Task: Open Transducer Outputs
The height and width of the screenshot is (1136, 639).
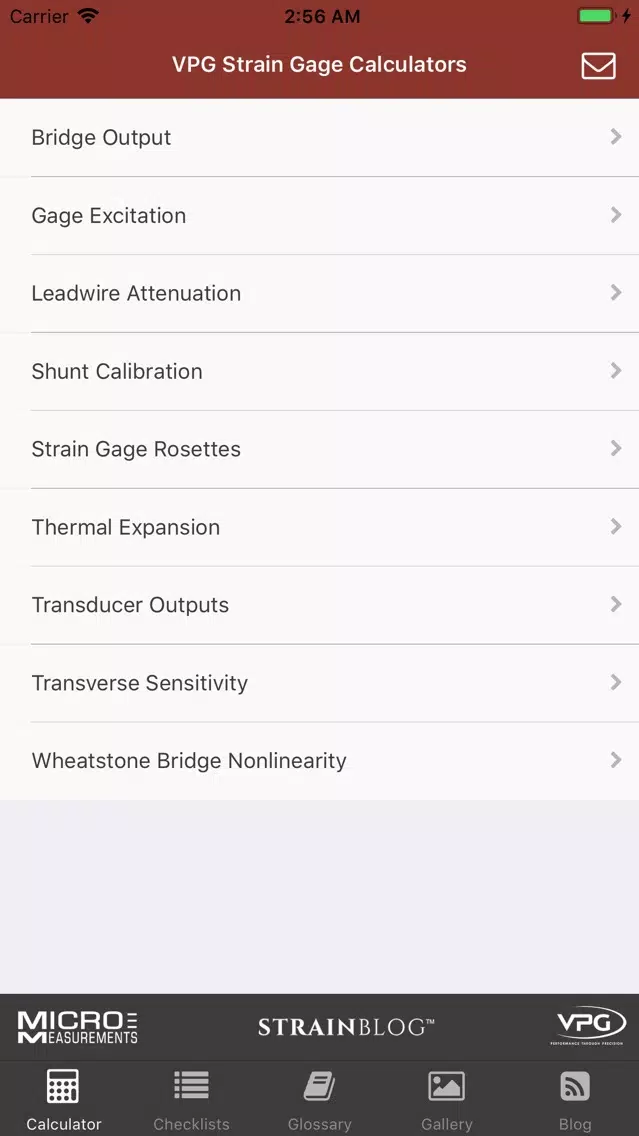Action: point(320,605)
